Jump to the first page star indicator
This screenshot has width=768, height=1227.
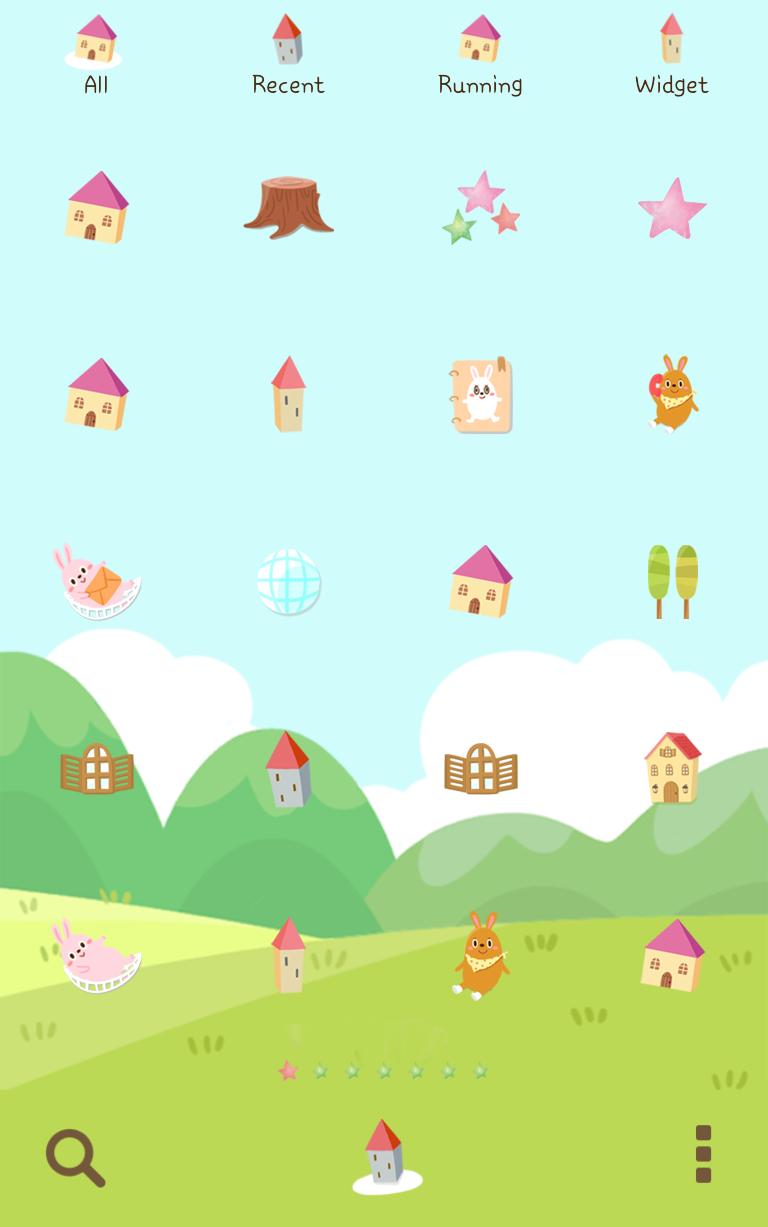click(288, 1071)
